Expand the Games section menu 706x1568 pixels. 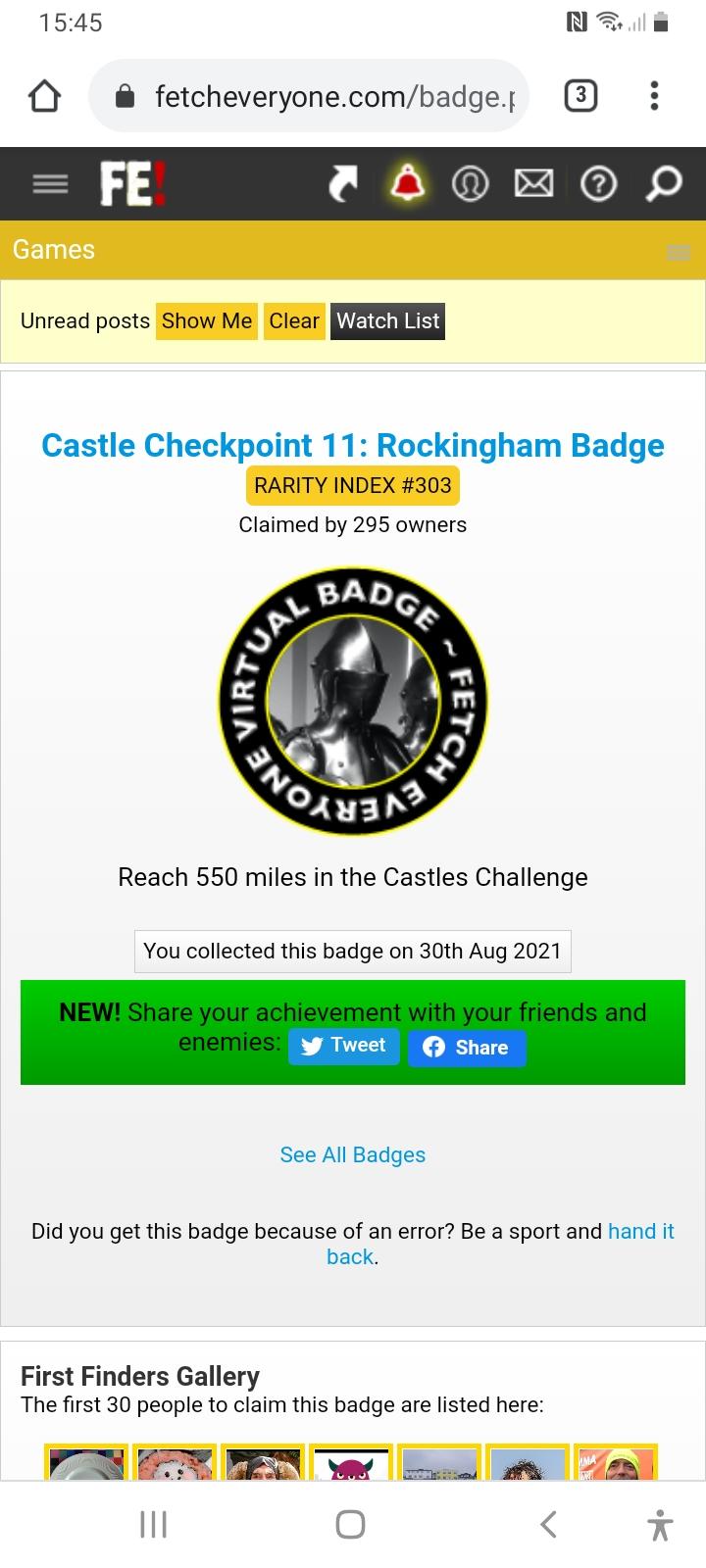coord(678,252)
